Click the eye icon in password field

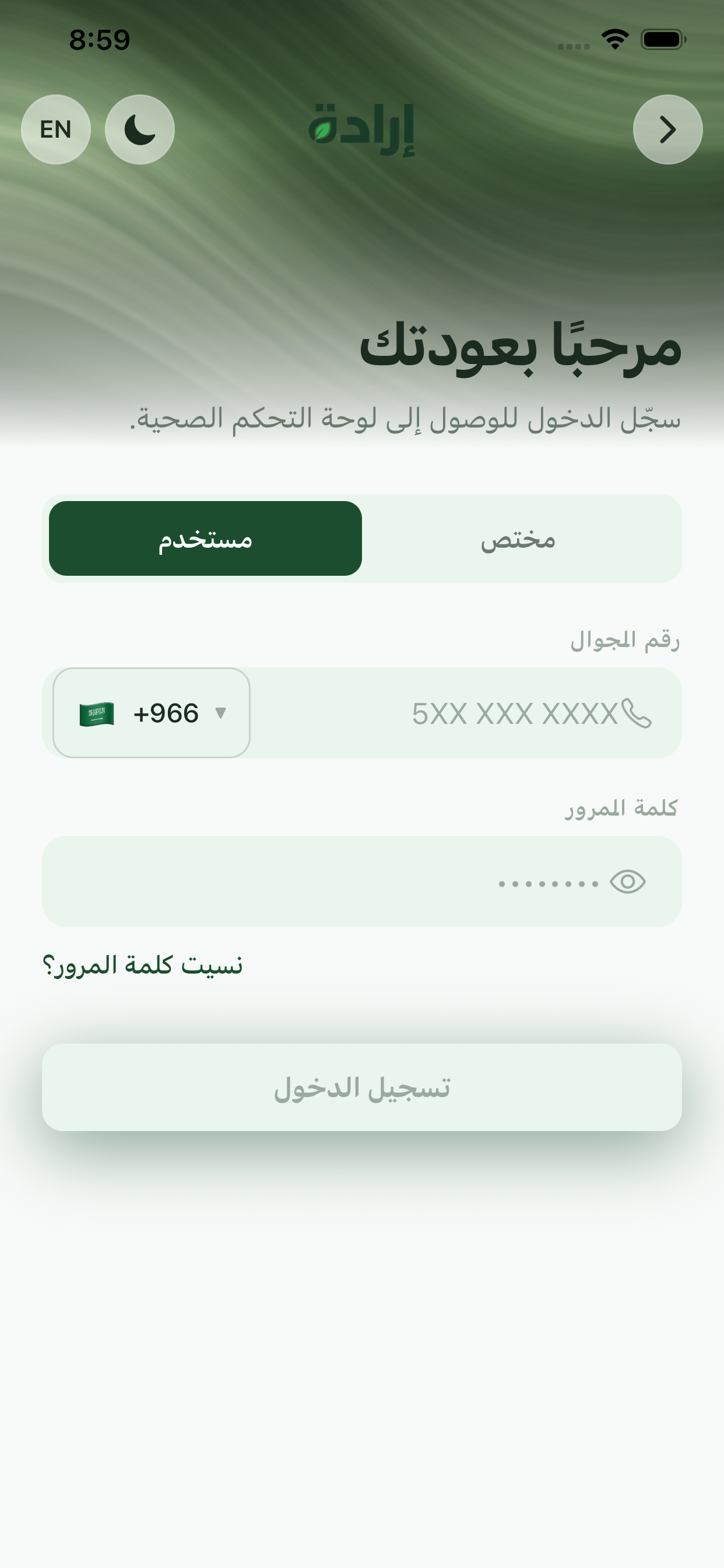point(628,880)
